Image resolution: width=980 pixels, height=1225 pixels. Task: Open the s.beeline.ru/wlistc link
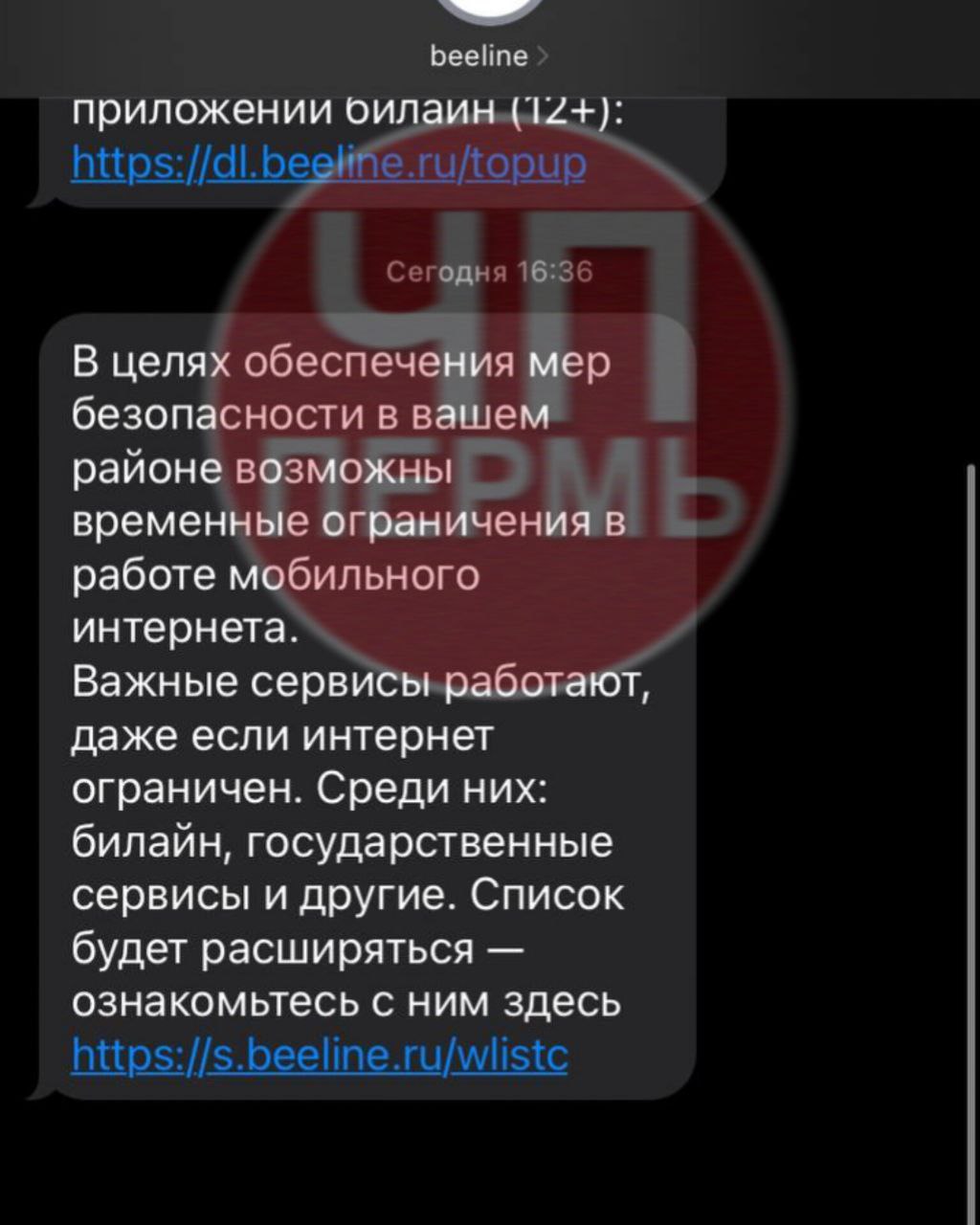[x=320, y=1056]
